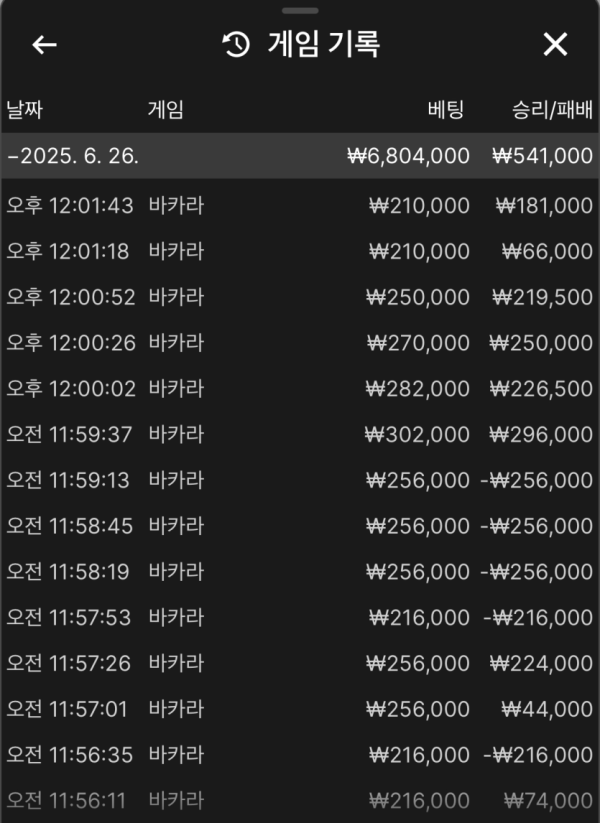Close the 게임 기록 panel

(555, 44)
